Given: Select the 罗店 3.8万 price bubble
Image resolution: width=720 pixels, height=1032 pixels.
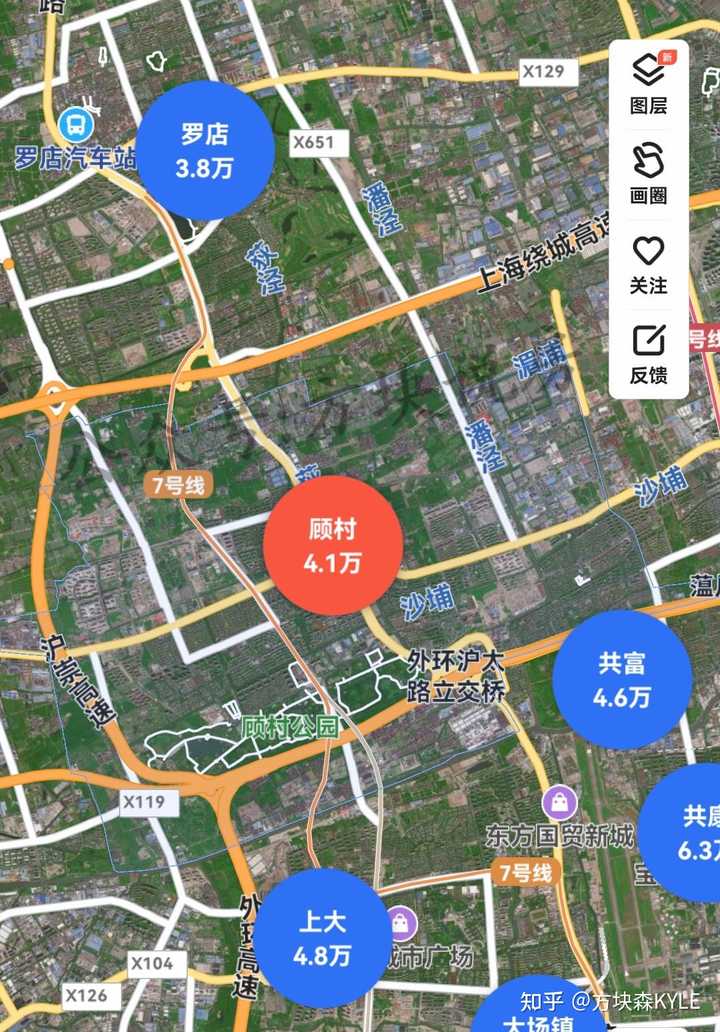Looking at the screenshot, I should pyautogui.click(x=205, y=150).
